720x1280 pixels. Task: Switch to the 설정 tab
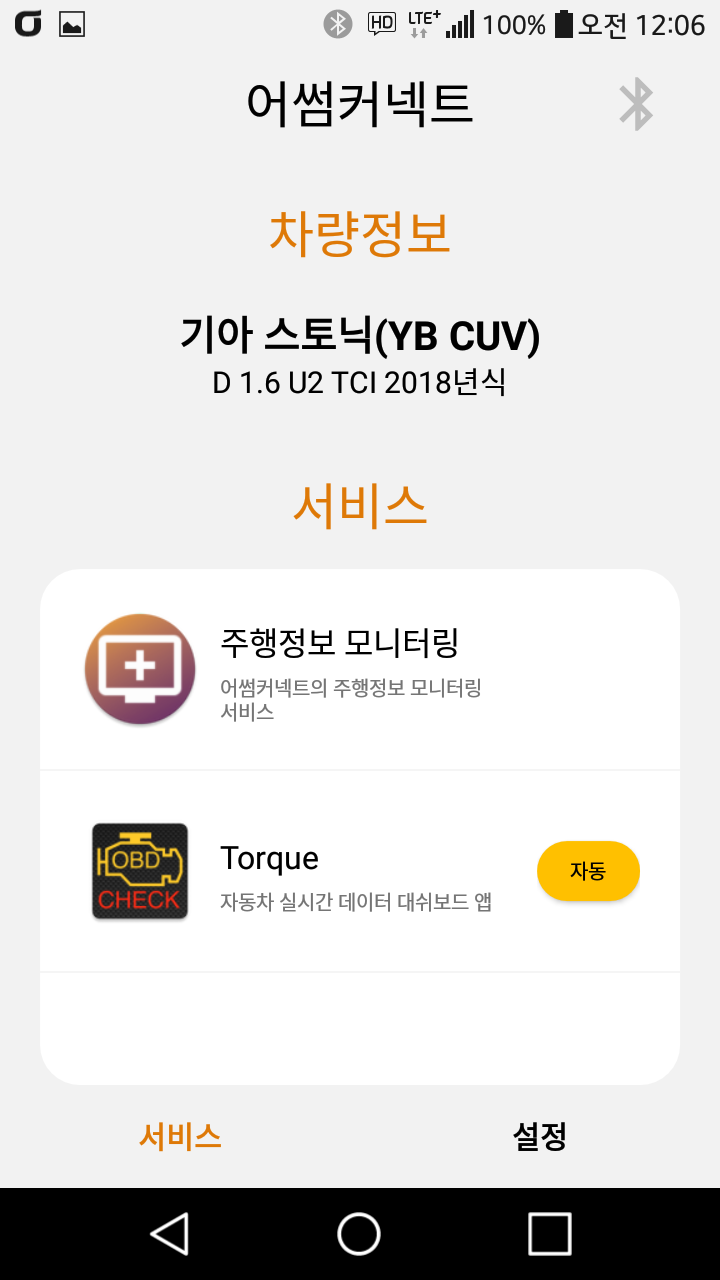click(x=540, y=1136)
